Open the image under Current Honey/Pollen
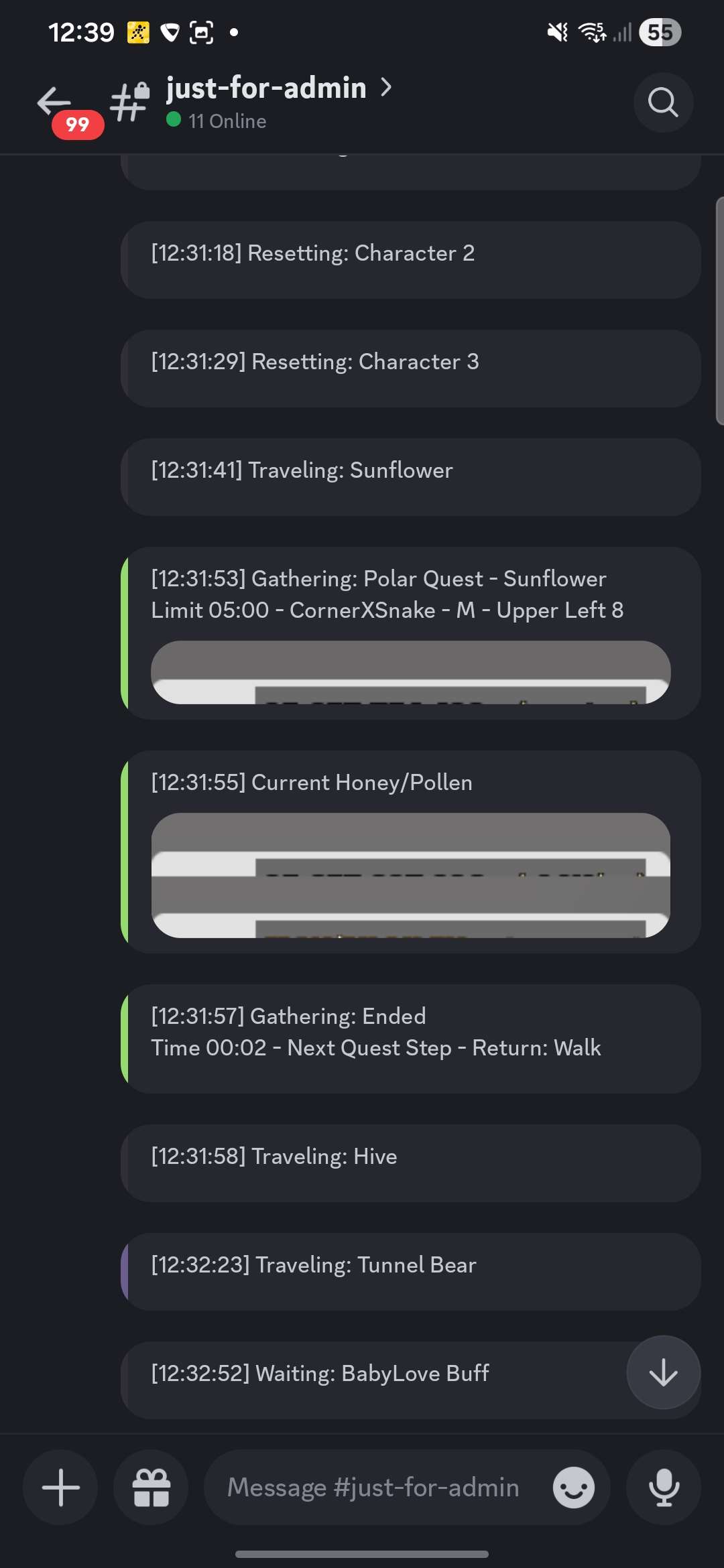 410,873
